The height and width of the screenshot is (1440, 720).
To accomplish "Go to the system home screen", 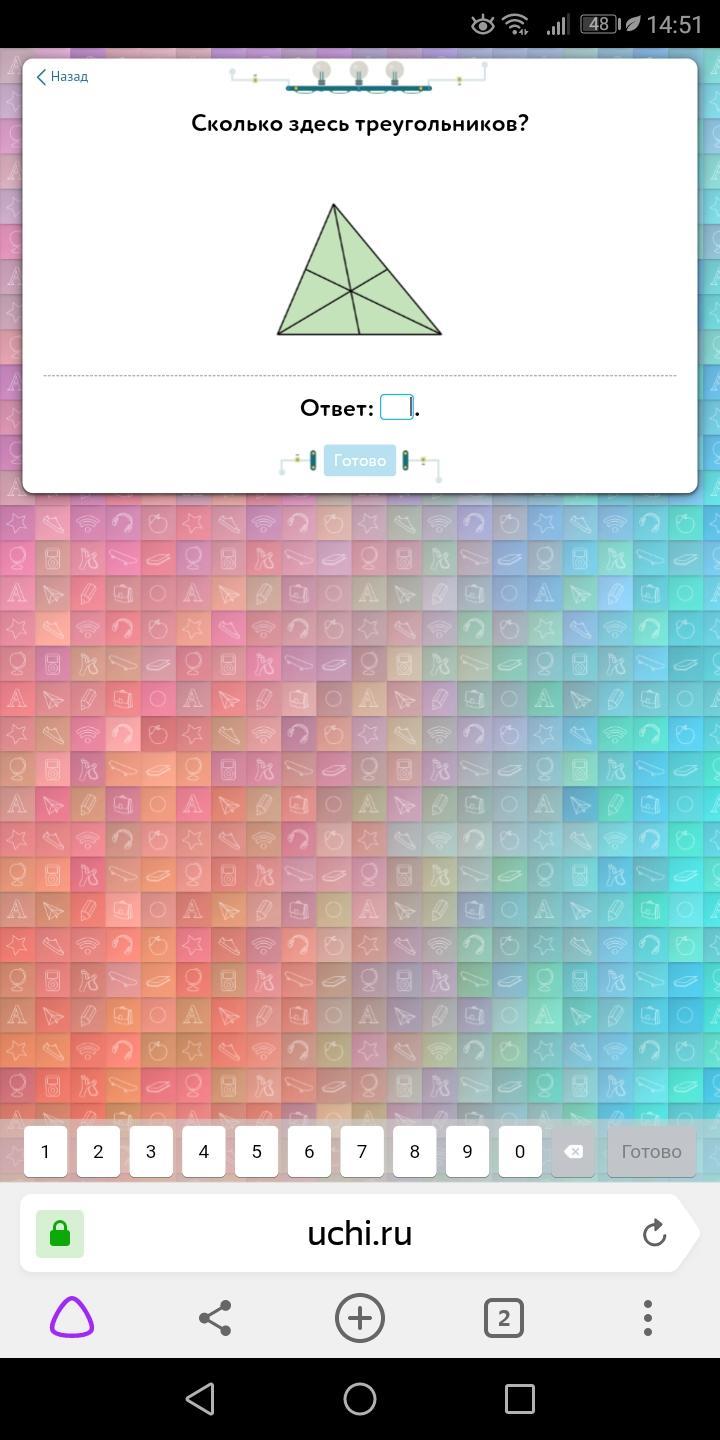I will pyautogui.click(x=360, y=1398).
